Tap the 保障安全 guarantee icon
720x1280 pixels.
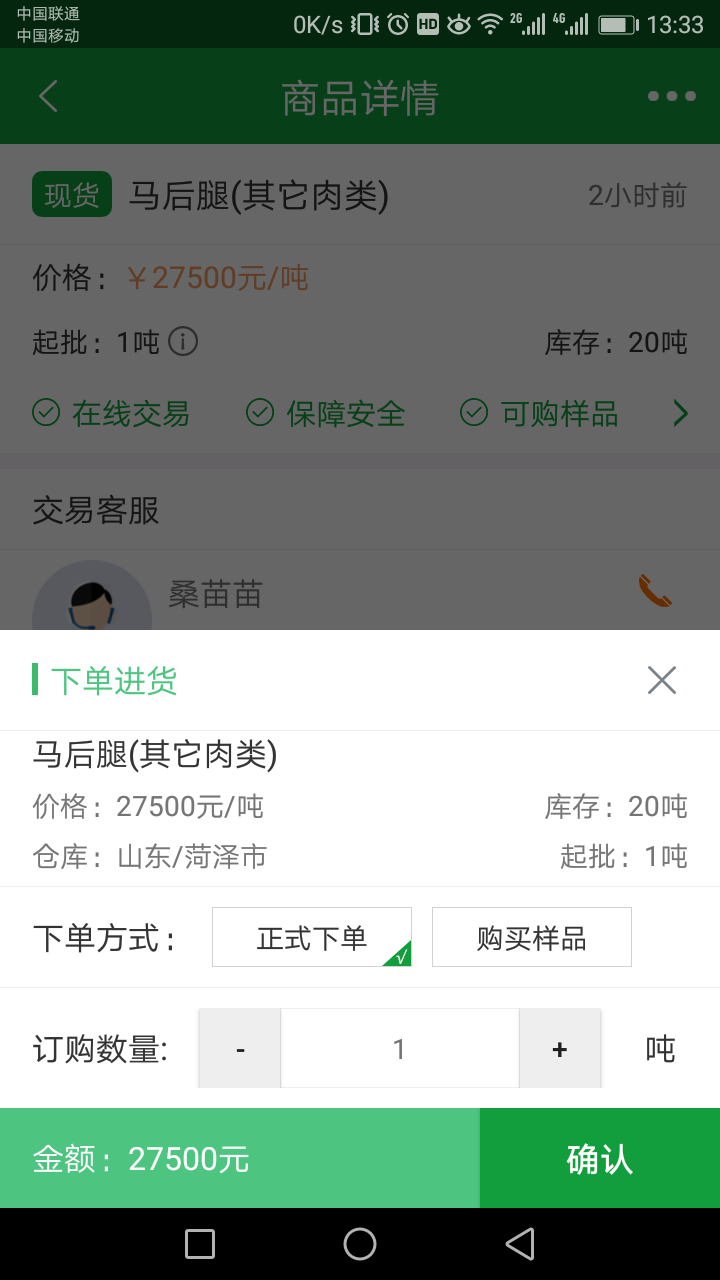click(262, 412)
